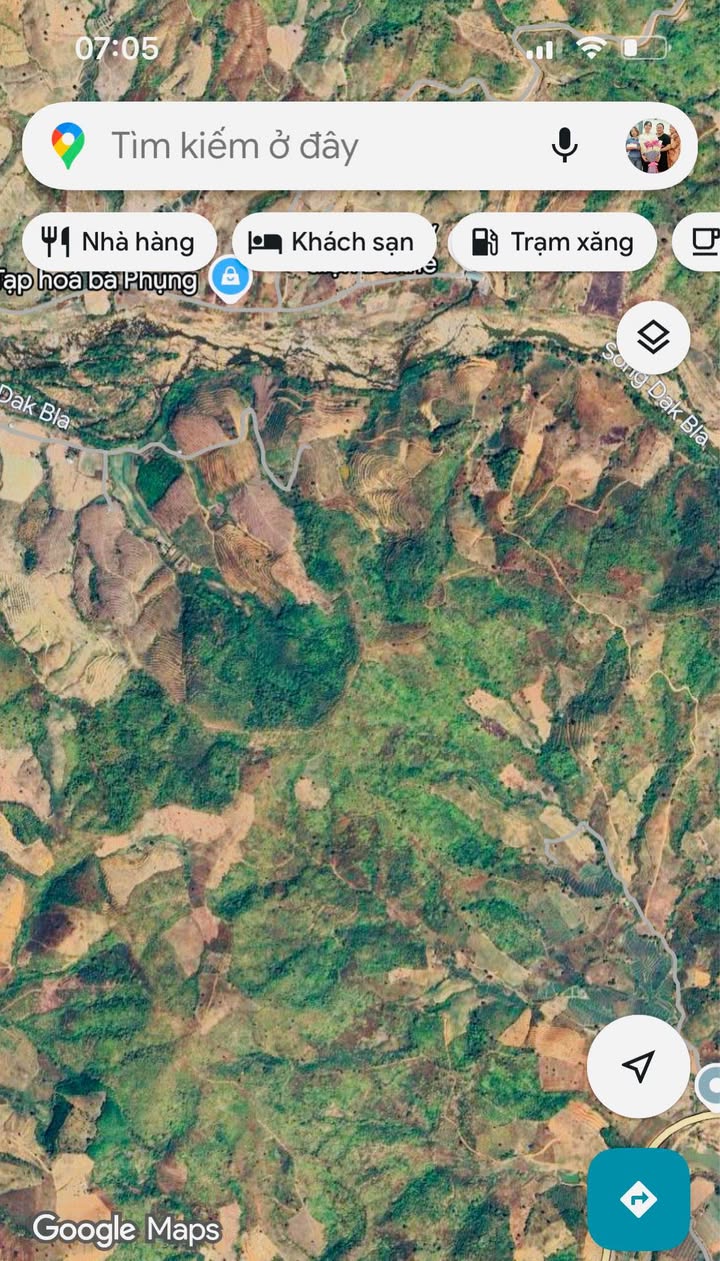Center map on my location
720x1261 pixels.
(638, 1066)
